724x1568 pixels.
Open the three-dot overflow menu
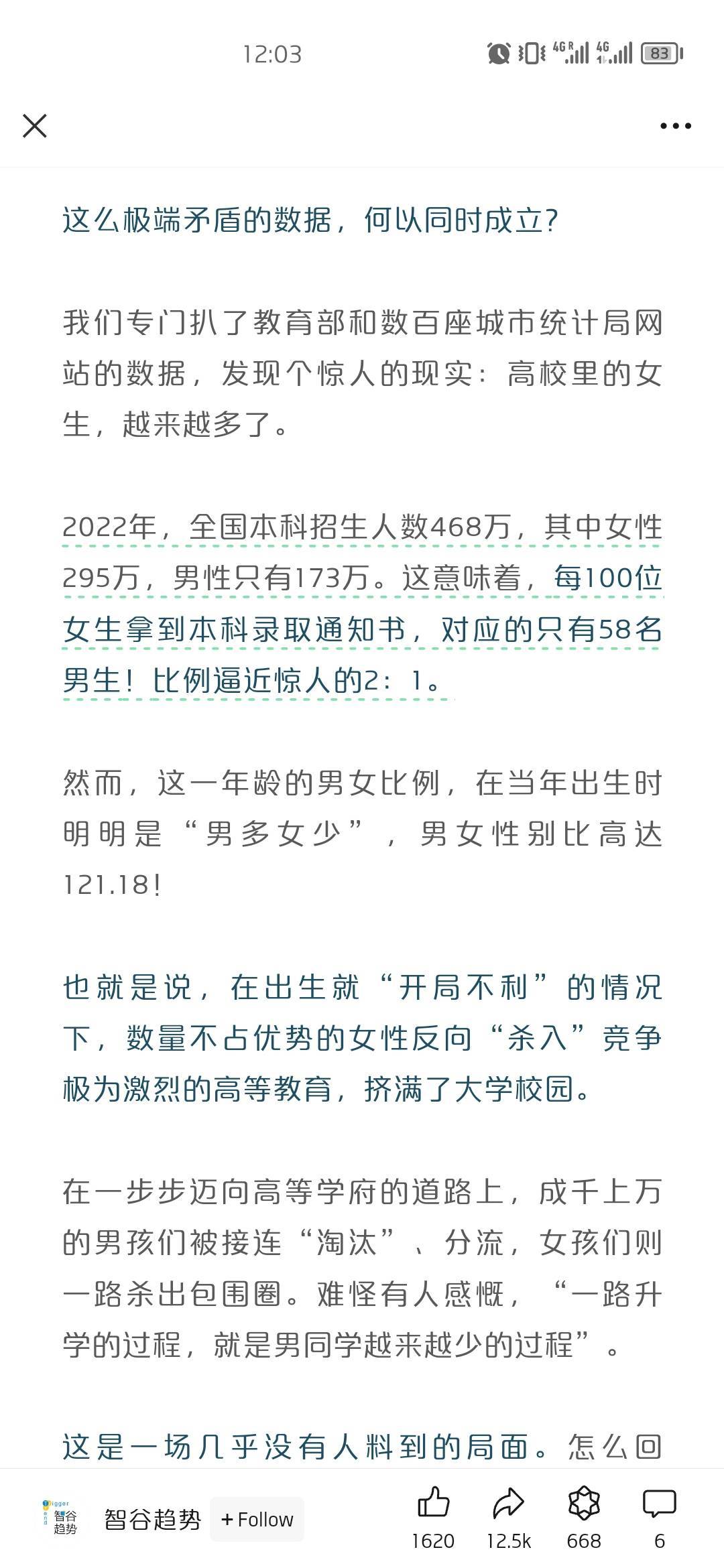[675, 125]
